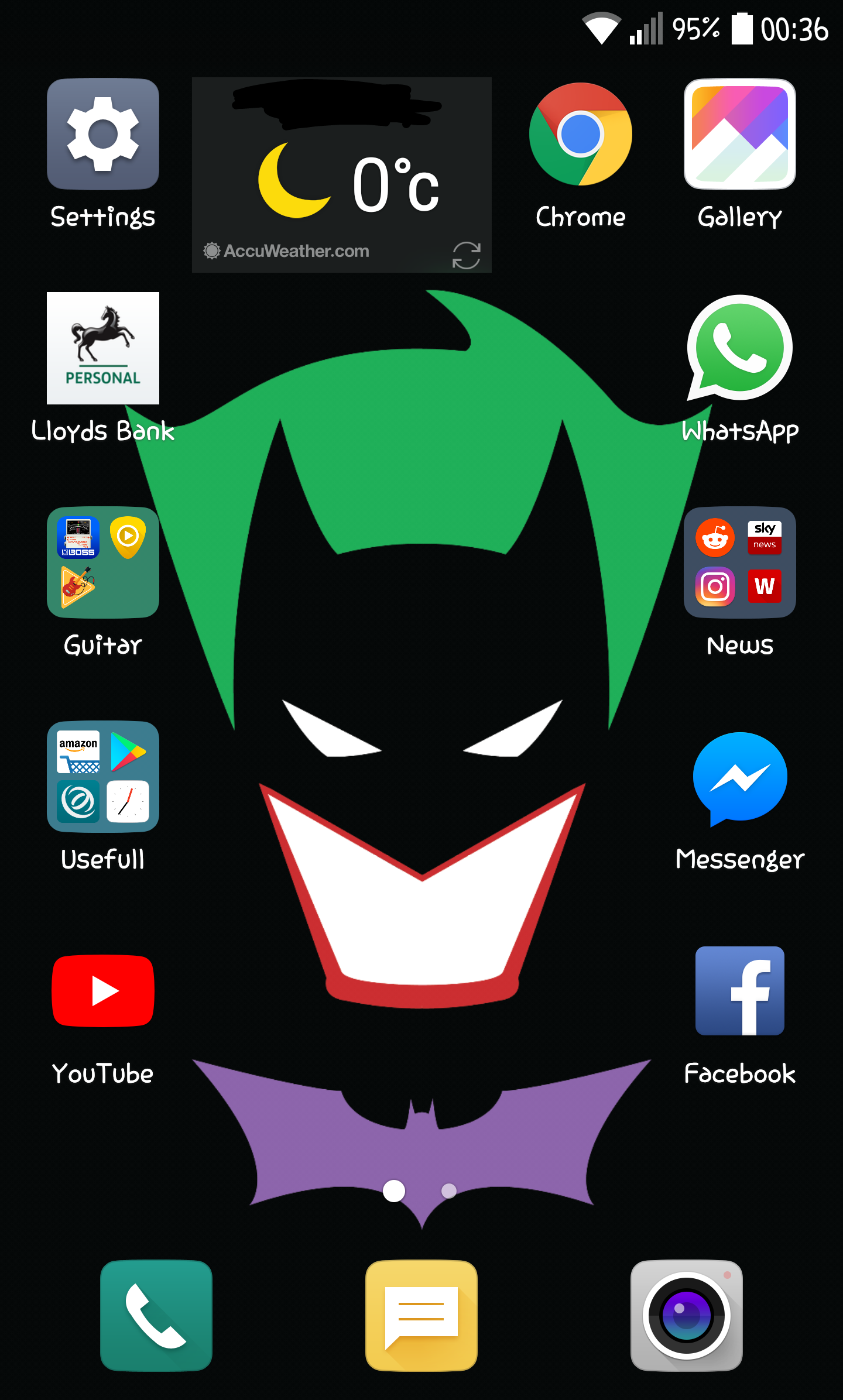
Task: Launch WhatsApp
Action: tap(739, 349)
